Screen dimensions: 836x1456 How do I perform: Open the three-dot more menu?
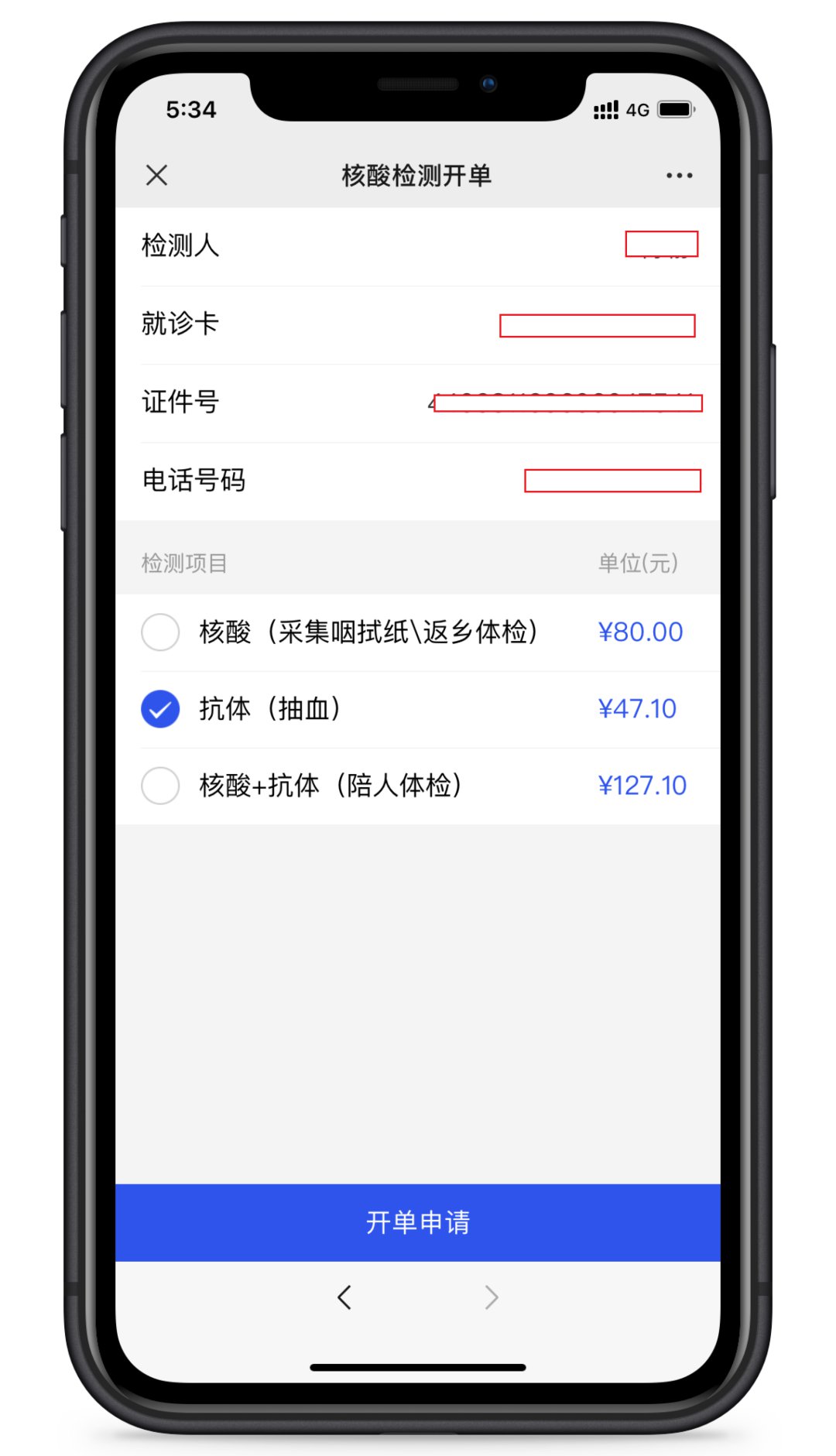click(679, 176)
